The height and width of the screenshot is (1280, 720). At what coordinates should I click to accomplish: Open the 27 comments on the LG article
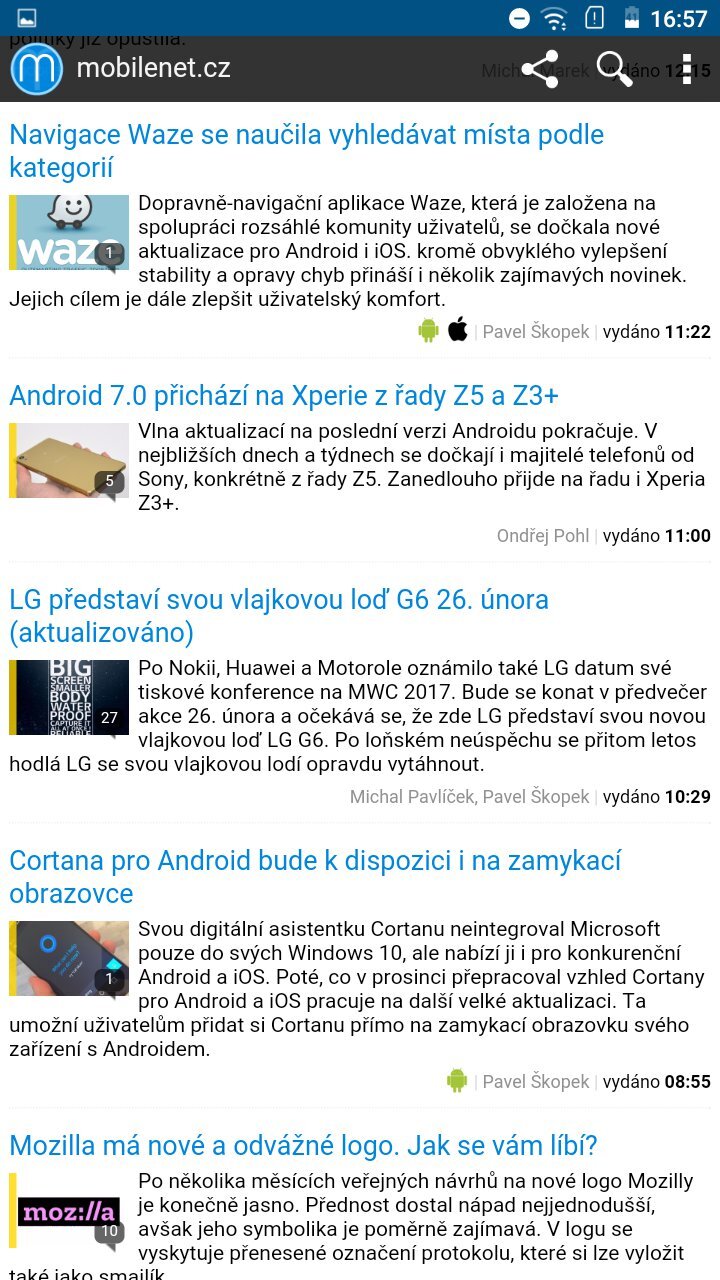pyautogui.click(x=107, y=719)
